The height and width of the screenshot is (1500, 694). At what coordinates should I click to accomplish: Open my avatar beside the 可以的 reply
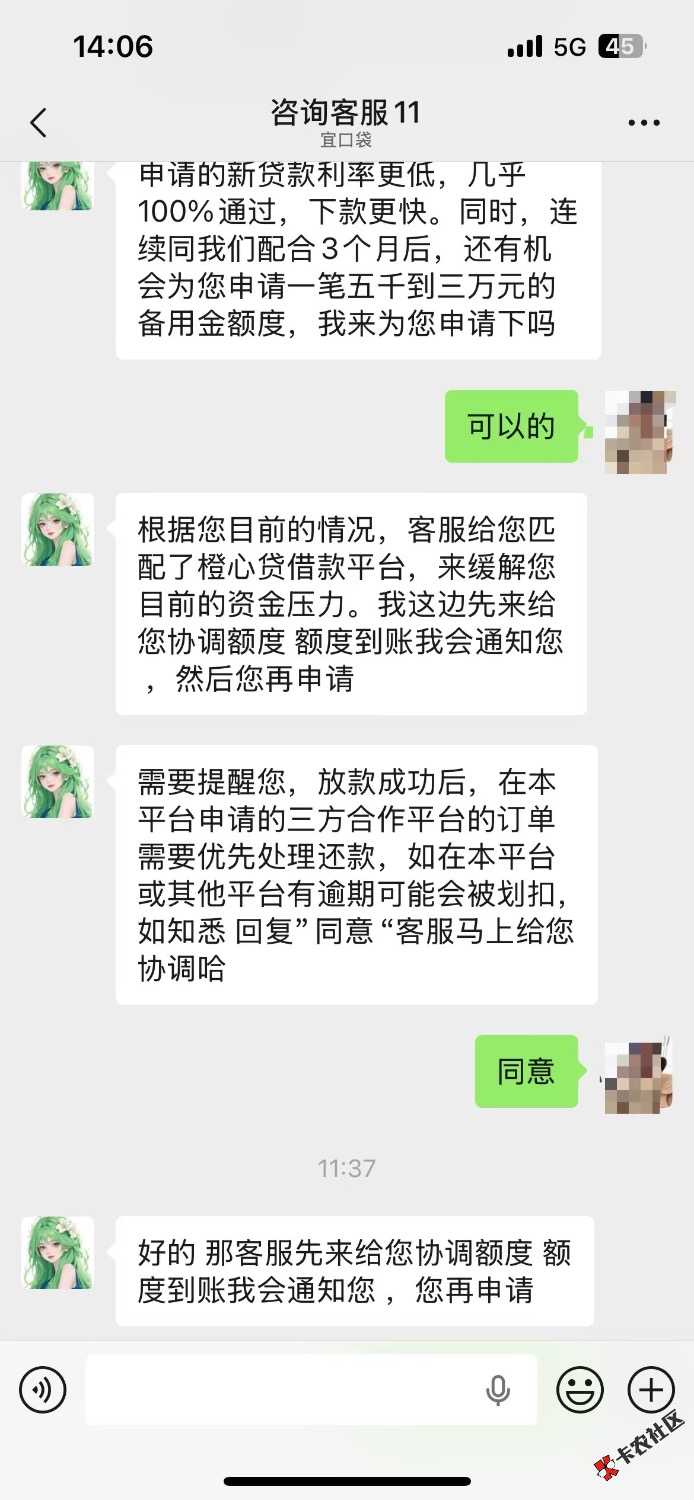coord(640,430)
